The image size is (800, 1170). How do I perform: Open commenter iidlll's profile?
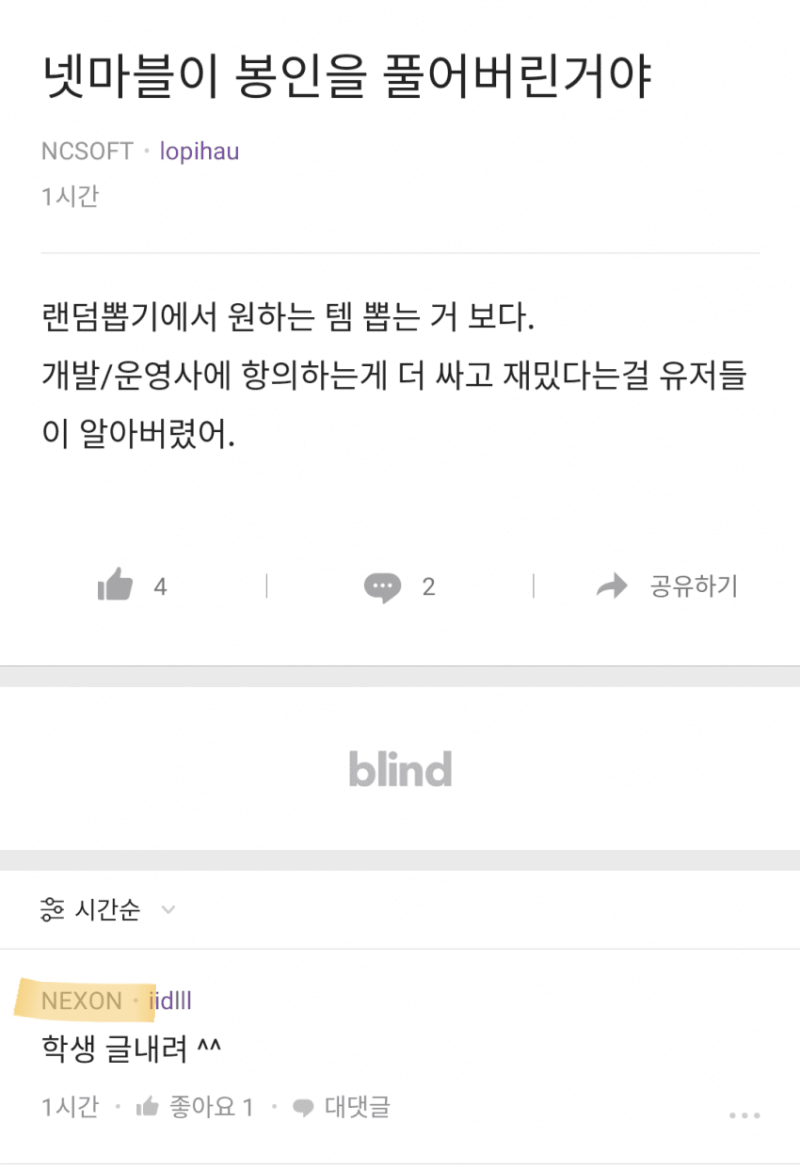tap(170, 1000)
